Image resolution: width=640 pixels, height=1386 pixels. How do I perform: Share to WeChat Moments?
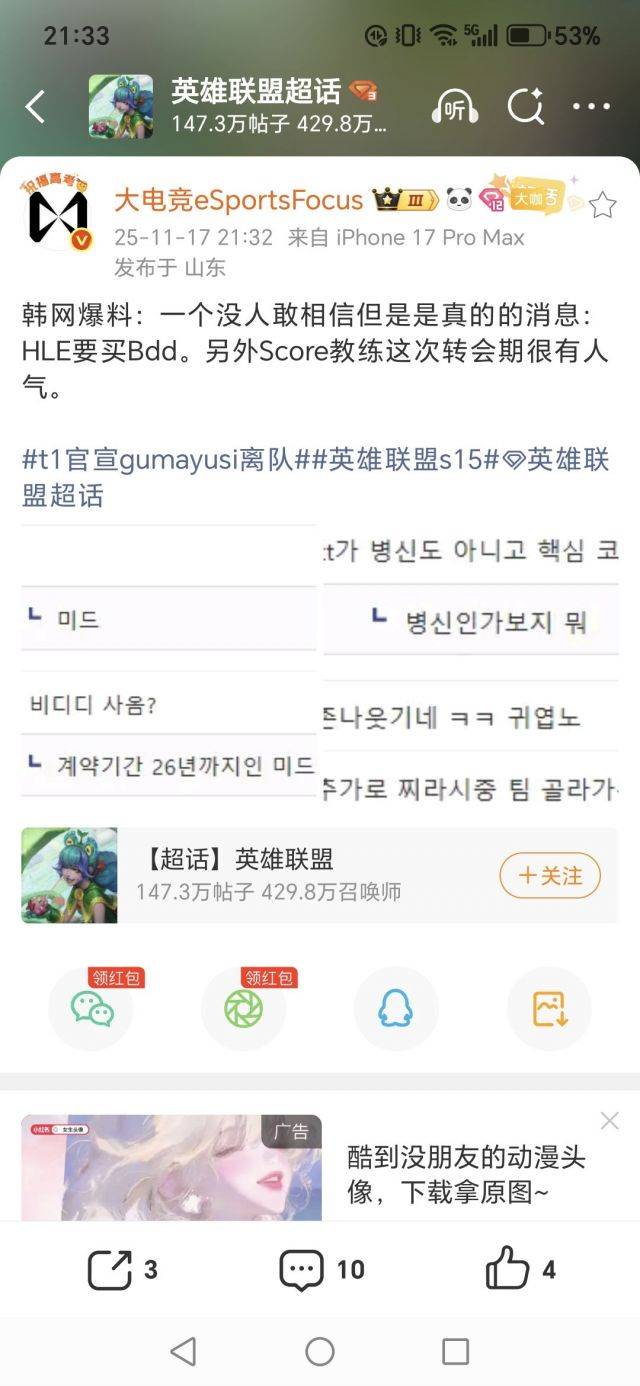point(244,1008)
